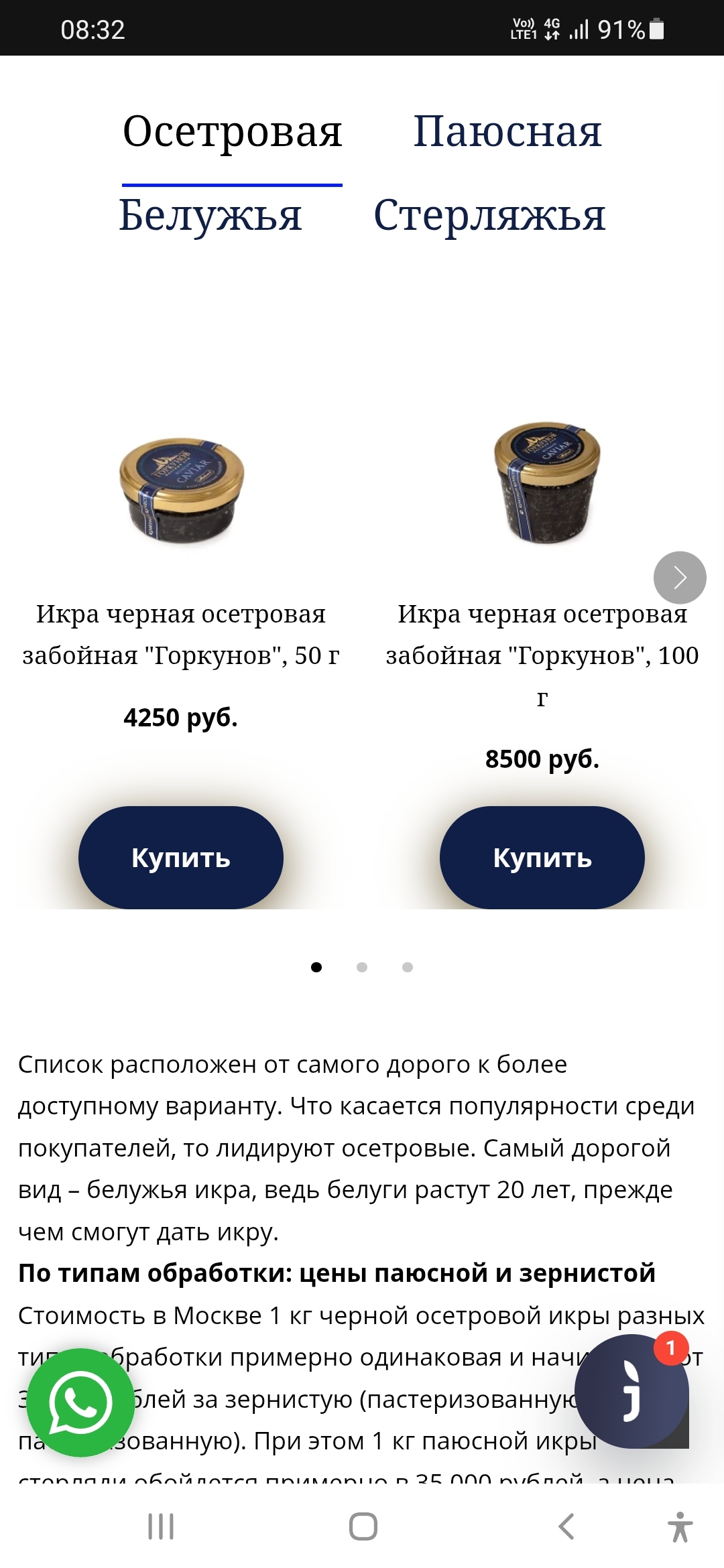Open the Стерляжья tab
The width and height of the screenshot is (724, 1568).
[489, 216]
